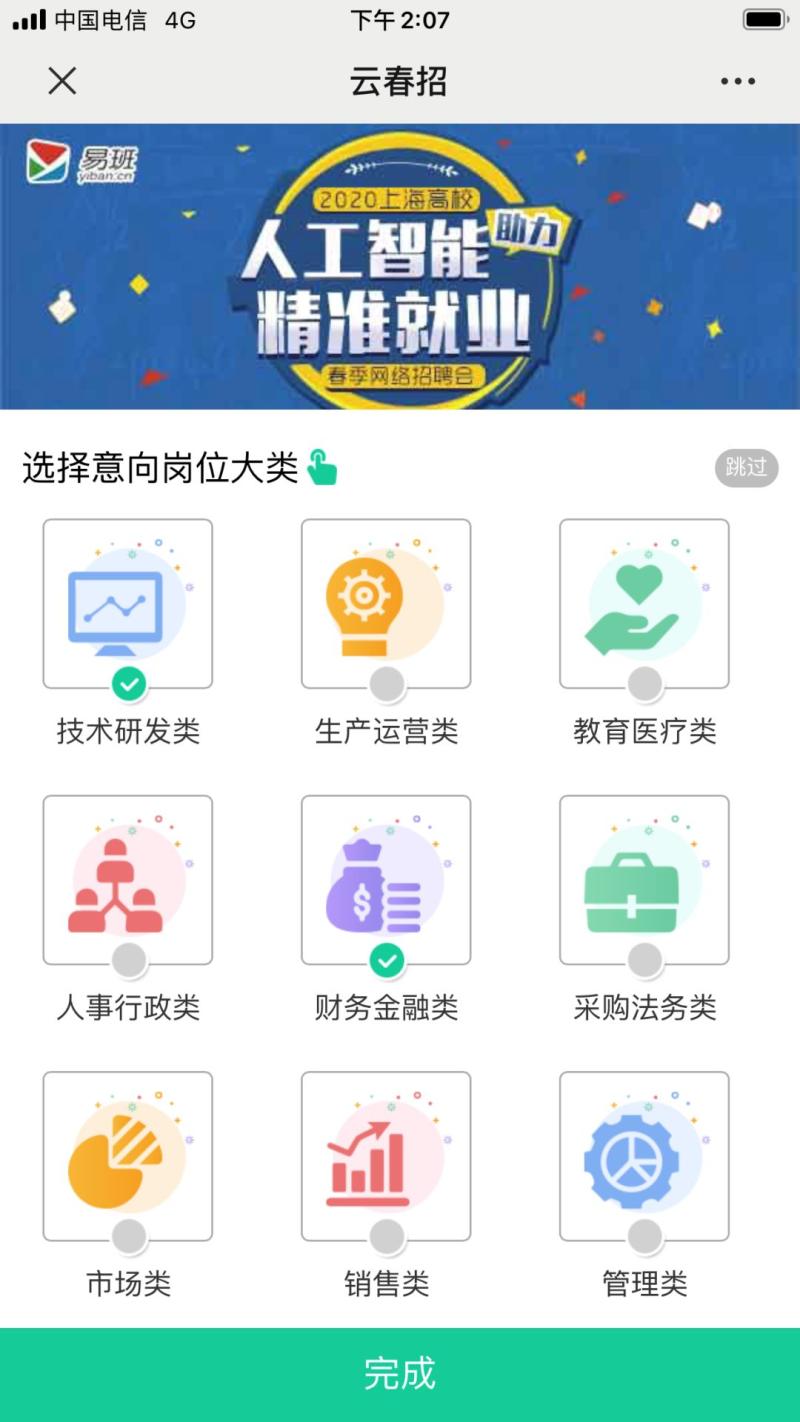Pick the 人事行政类 category
This screenshot has width=800, height=1422.
128,880
